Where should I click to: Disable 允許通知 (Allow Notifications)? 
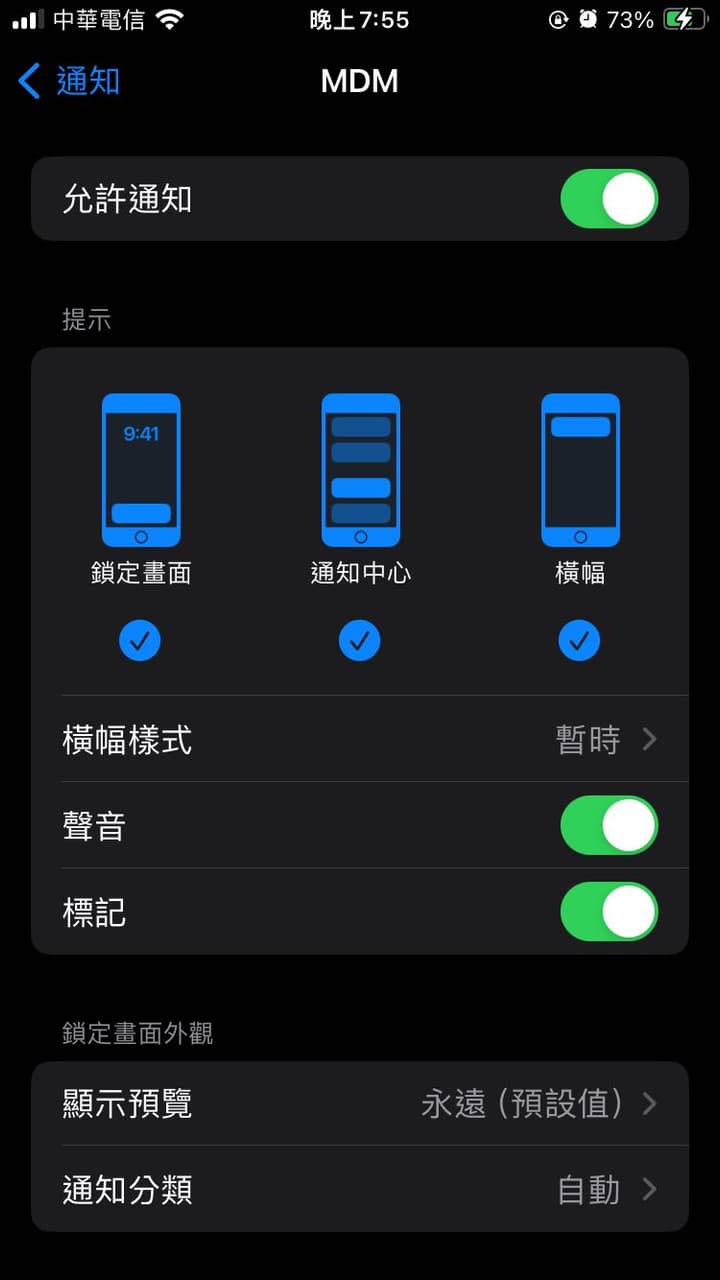[x=609, y=198]
